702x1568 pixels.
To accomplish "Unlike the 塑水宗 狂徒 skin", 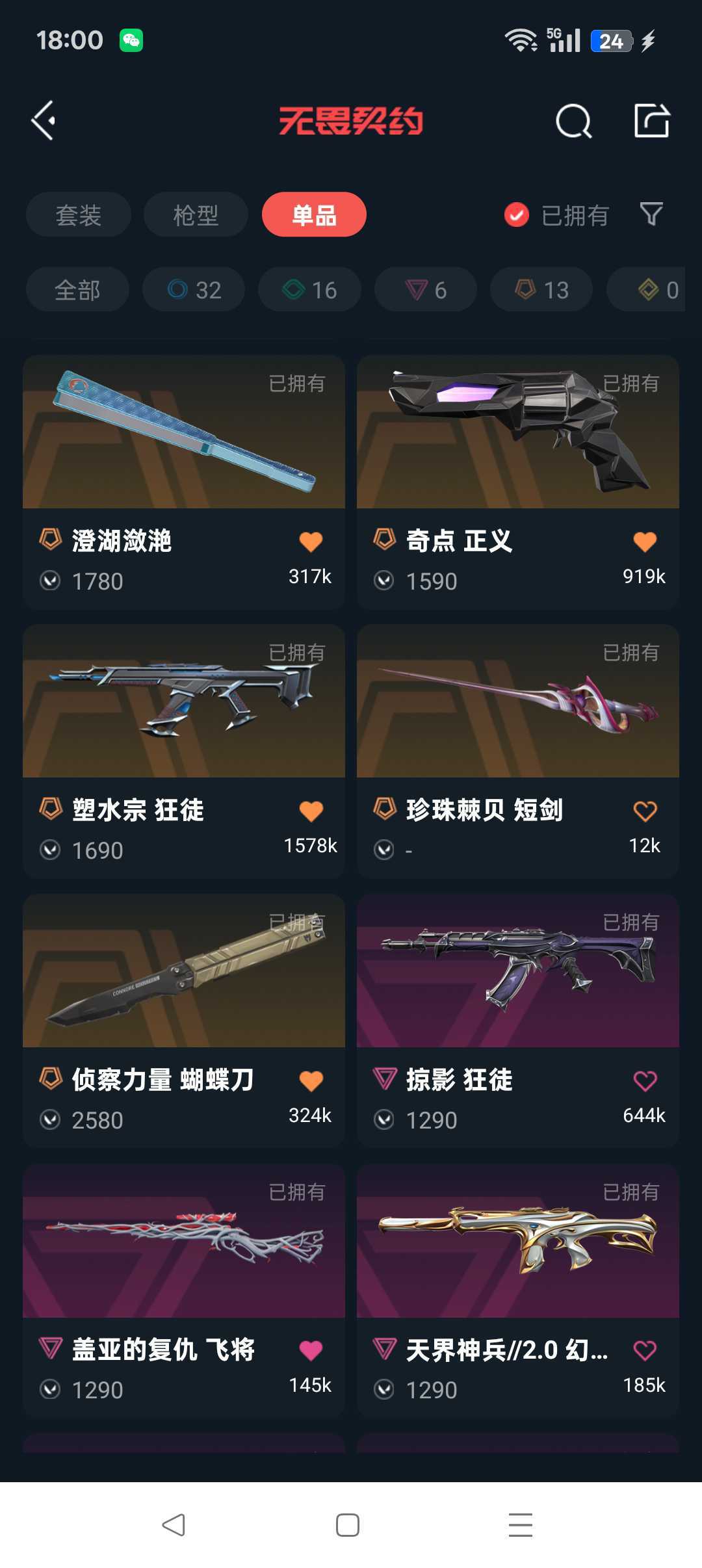I will click(311, 811).
